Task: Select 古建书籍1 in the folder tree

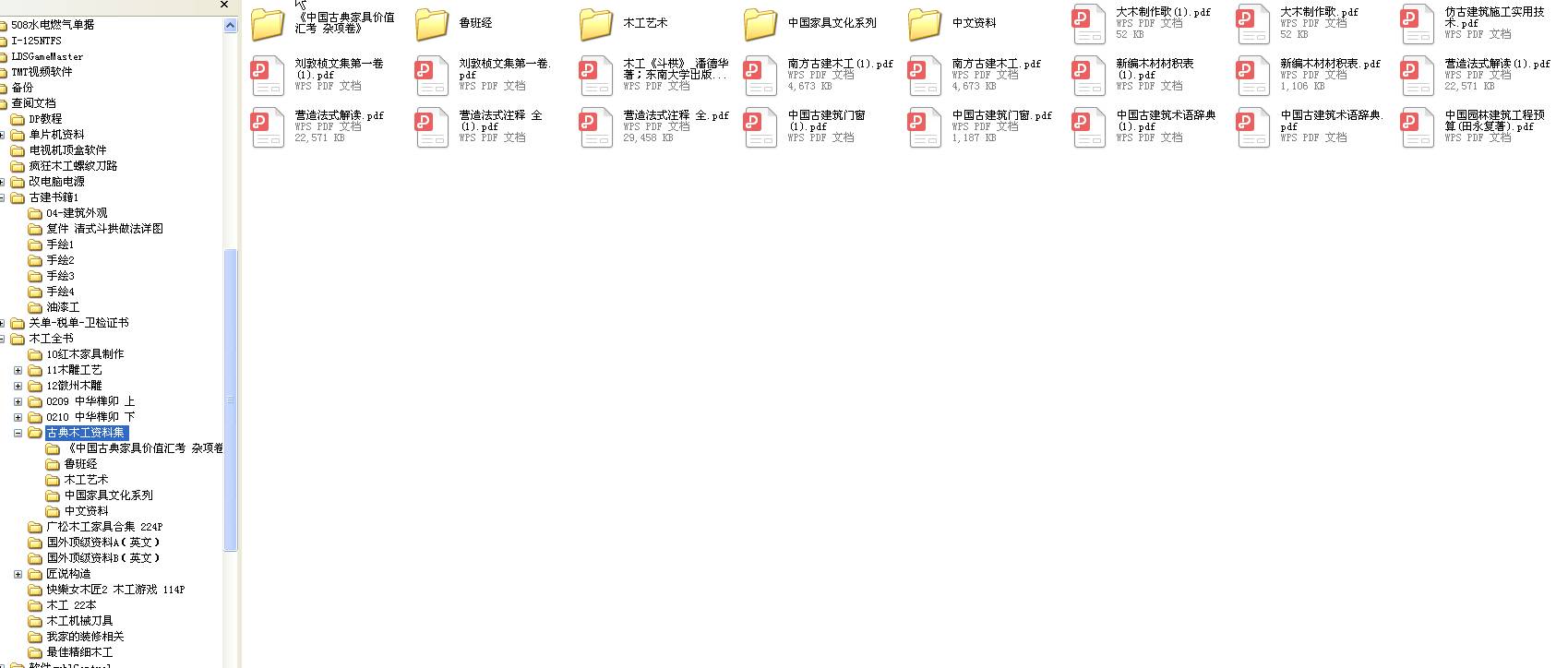Action: [x=53, y=197]
